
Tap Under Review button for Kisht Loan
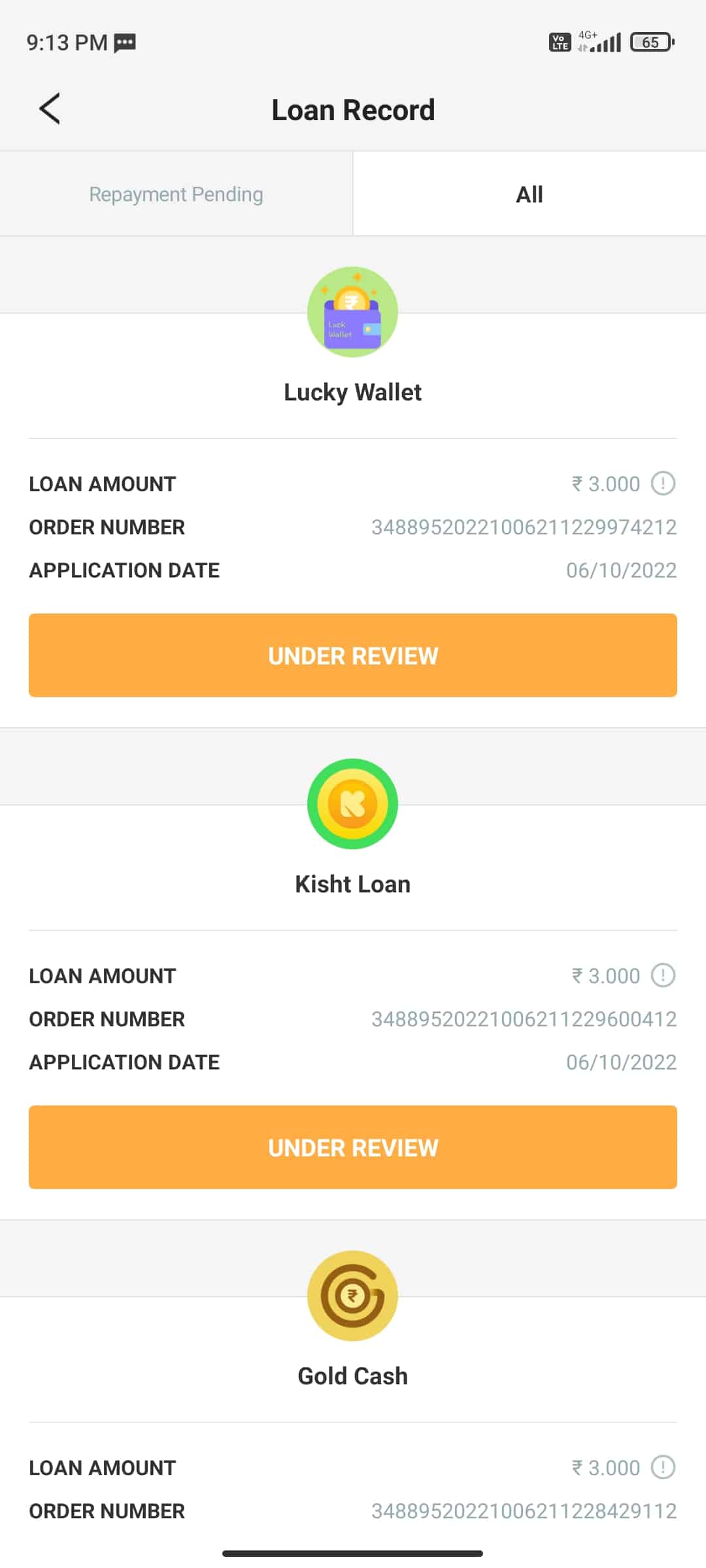(353, 1147)
